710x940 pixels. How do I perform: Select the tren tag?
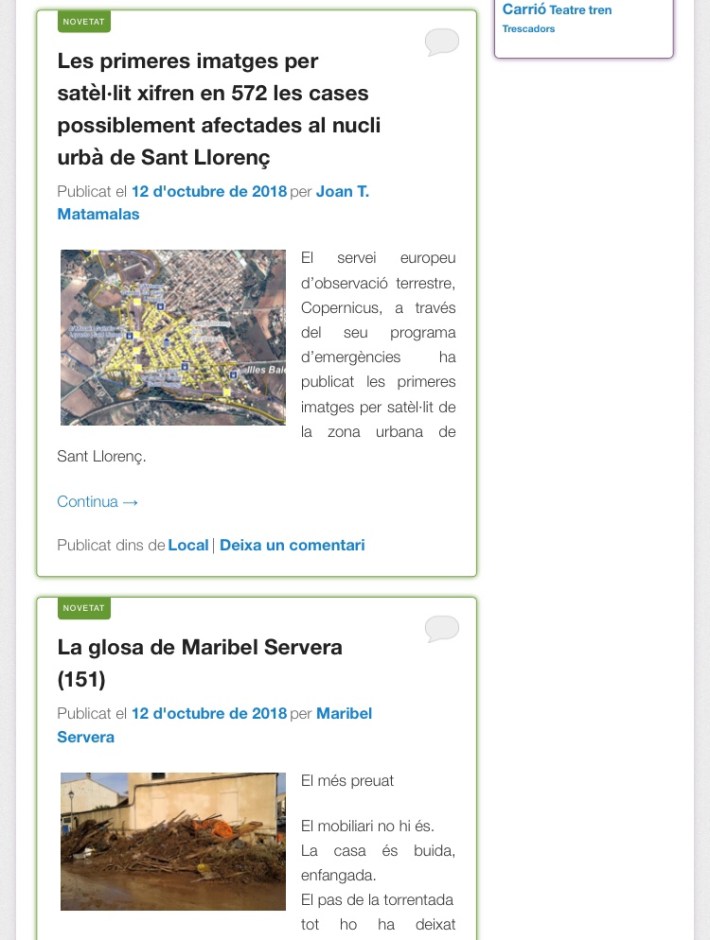pyautogui.click(x=600, y=10)
